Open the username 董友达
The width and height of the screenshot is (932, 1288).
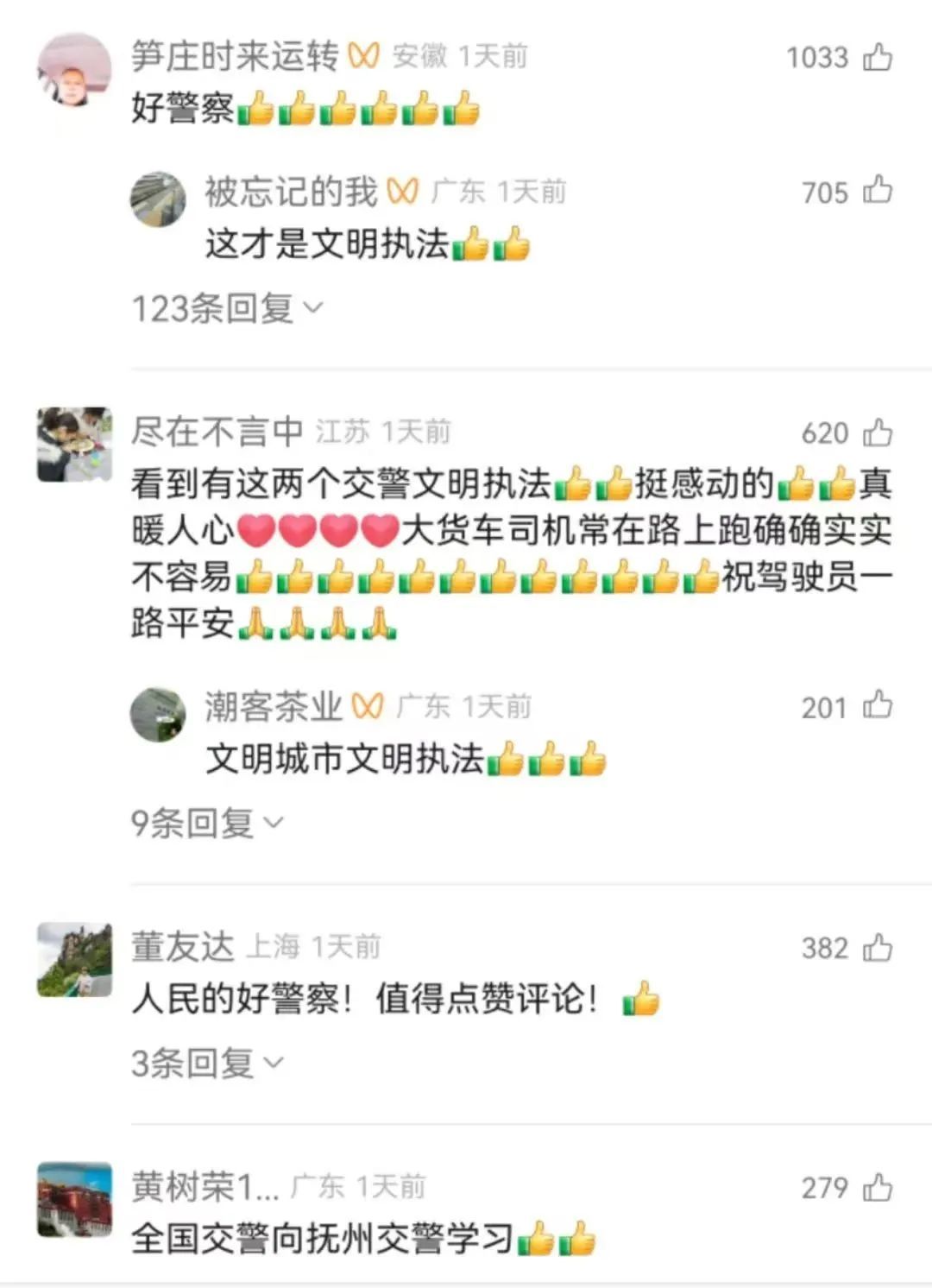point(183,947)
